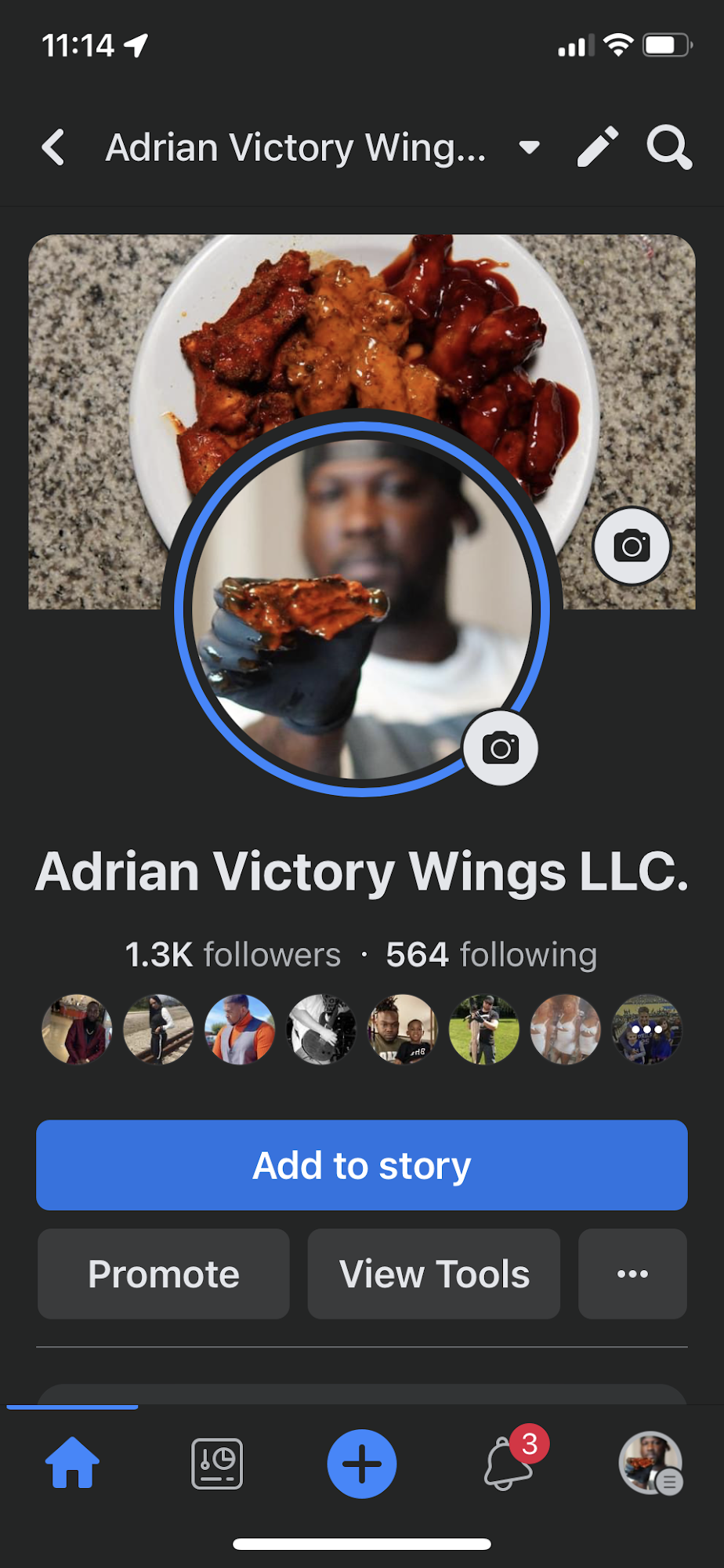Expand the page name dropdown arrow

tap(530, 147)
